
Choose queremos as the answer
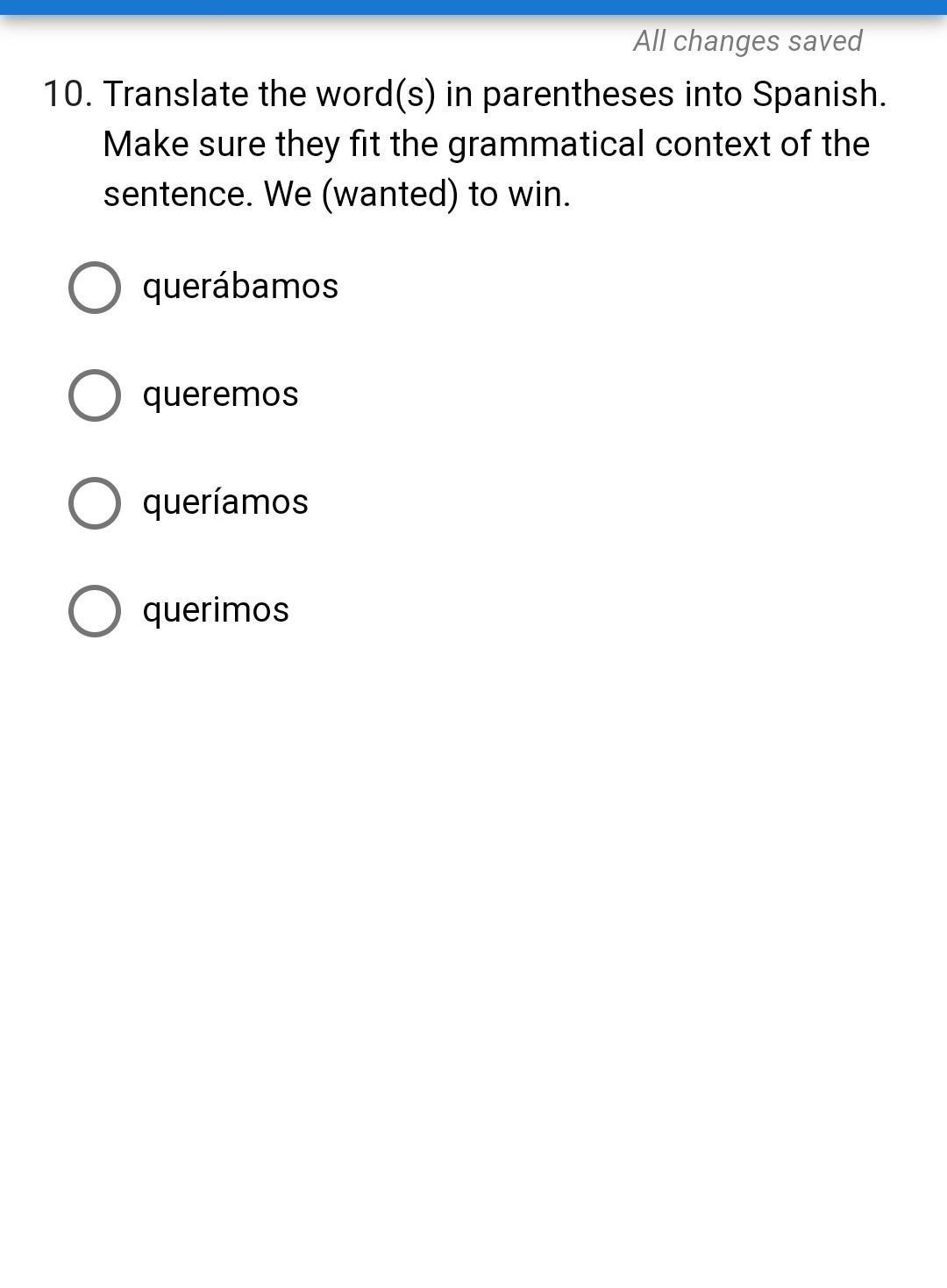[x=95, y=395]
